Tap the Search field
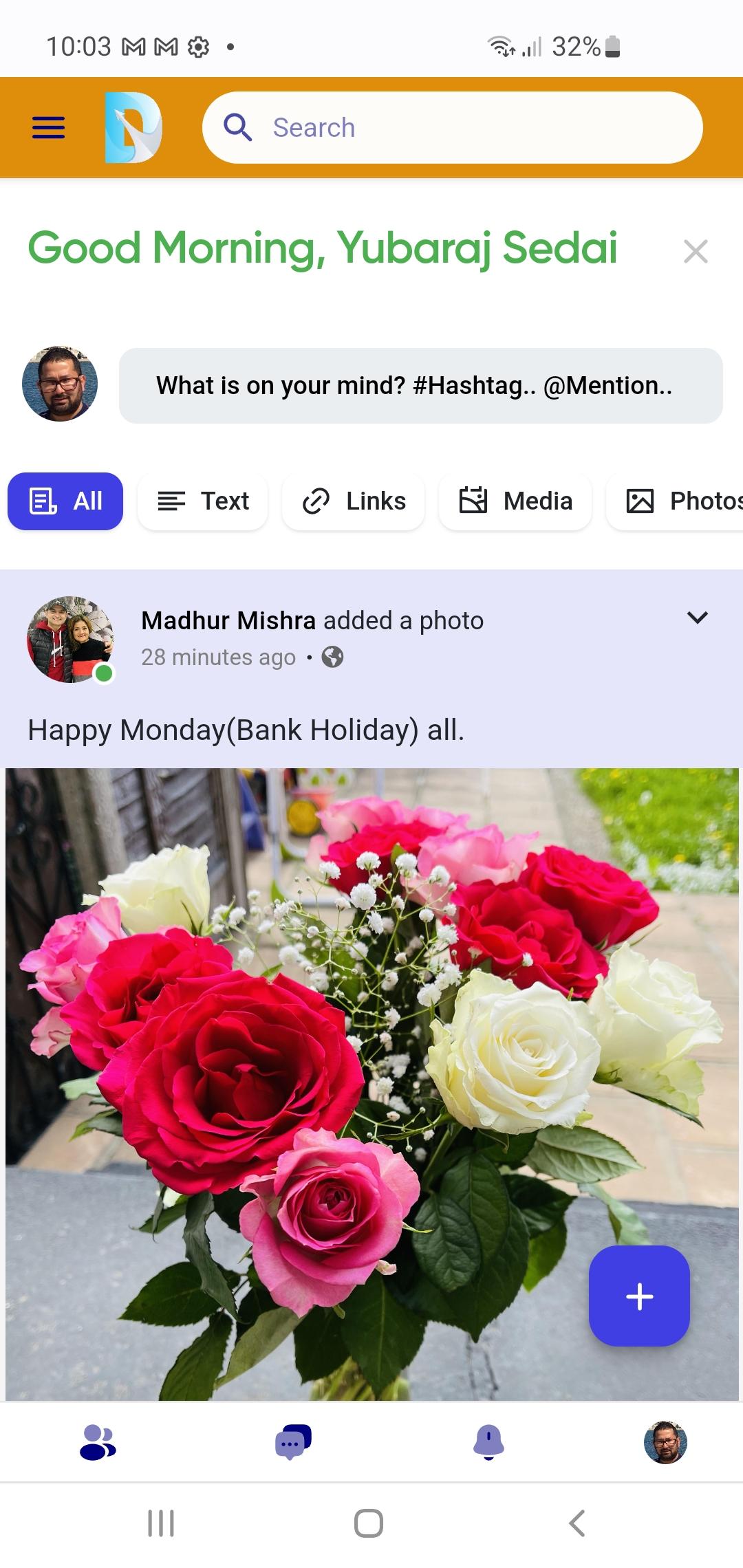Screen dimensions: 743x1568 pos(452,128)
